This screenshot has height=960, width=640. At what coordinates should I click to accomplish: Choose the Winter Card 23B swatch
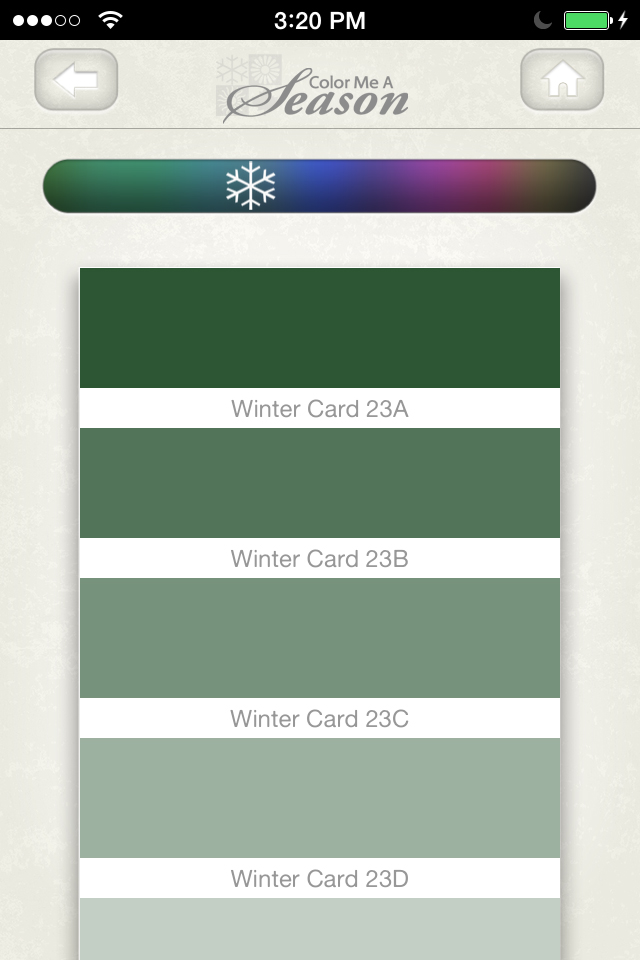point(320,483)
